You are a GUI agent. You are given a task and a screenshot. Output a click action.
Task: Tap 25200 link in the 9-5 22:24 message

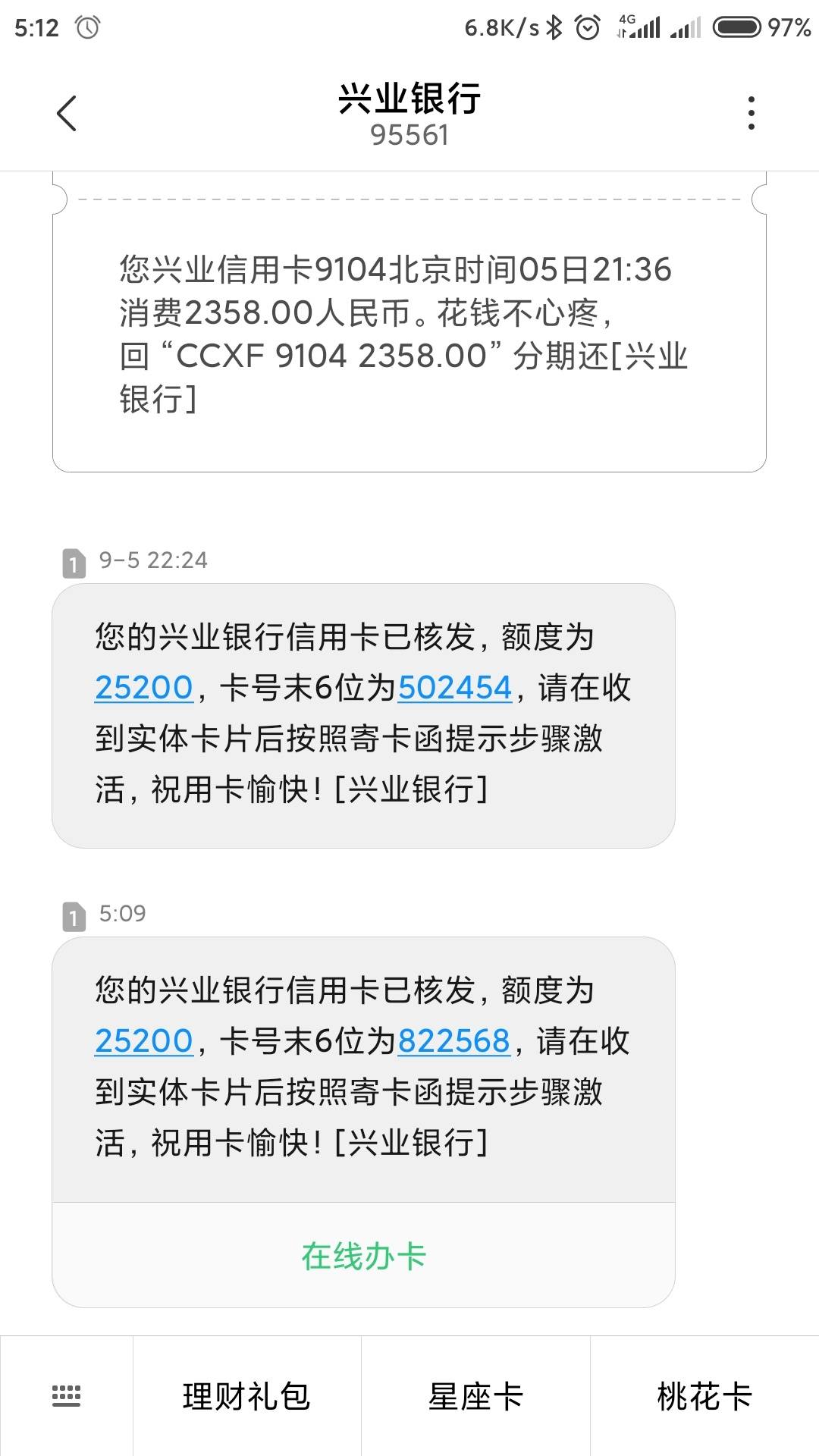pyautogui.click(x=144, y=688)
